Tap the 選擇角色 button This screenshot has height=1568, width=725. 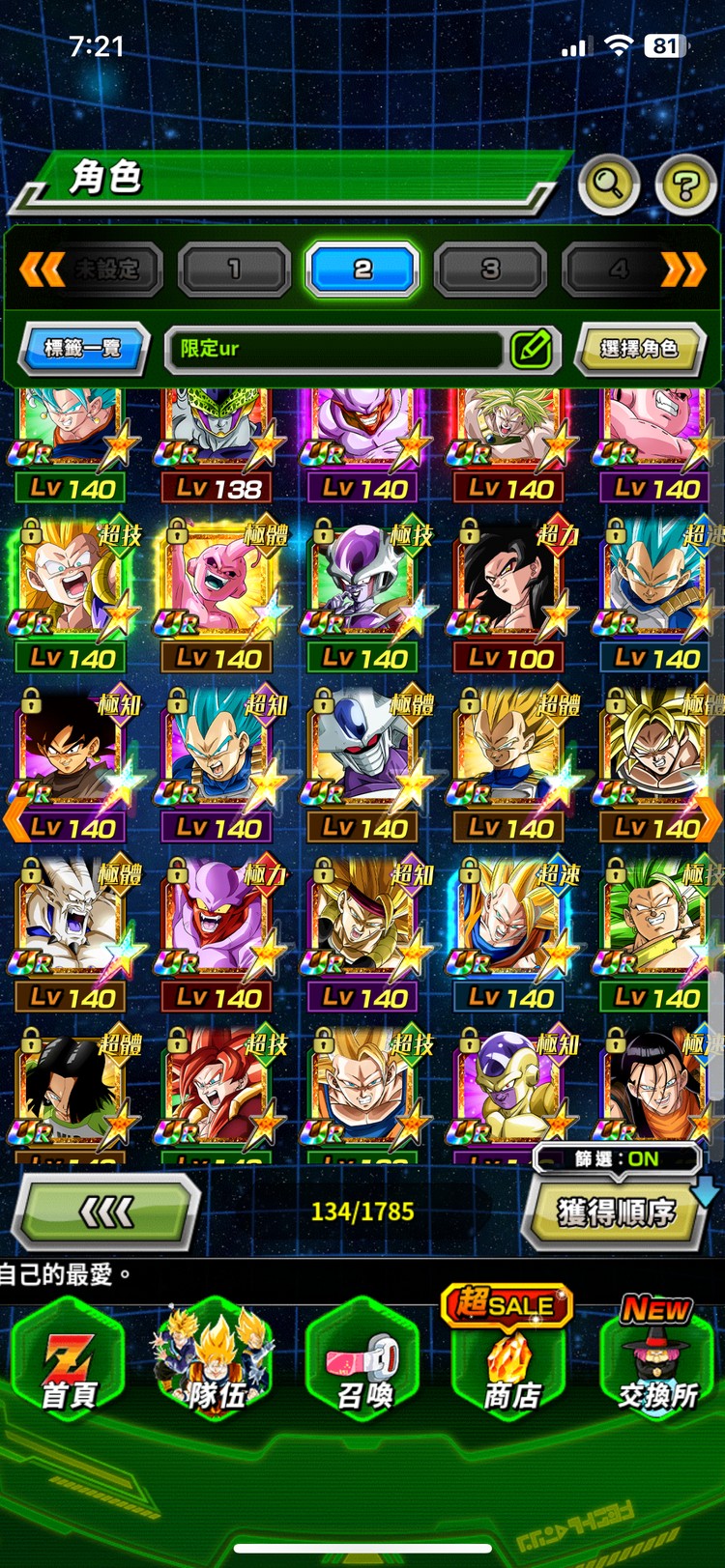pyautogui.click(x=639, y=349)
